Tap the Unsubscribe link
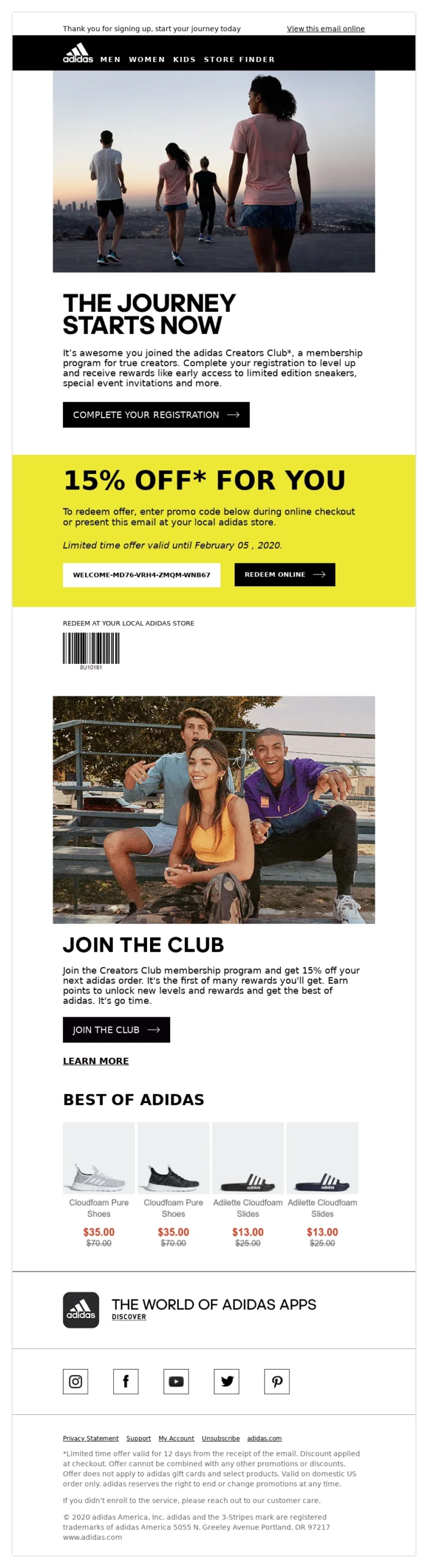 (220, 1438)
